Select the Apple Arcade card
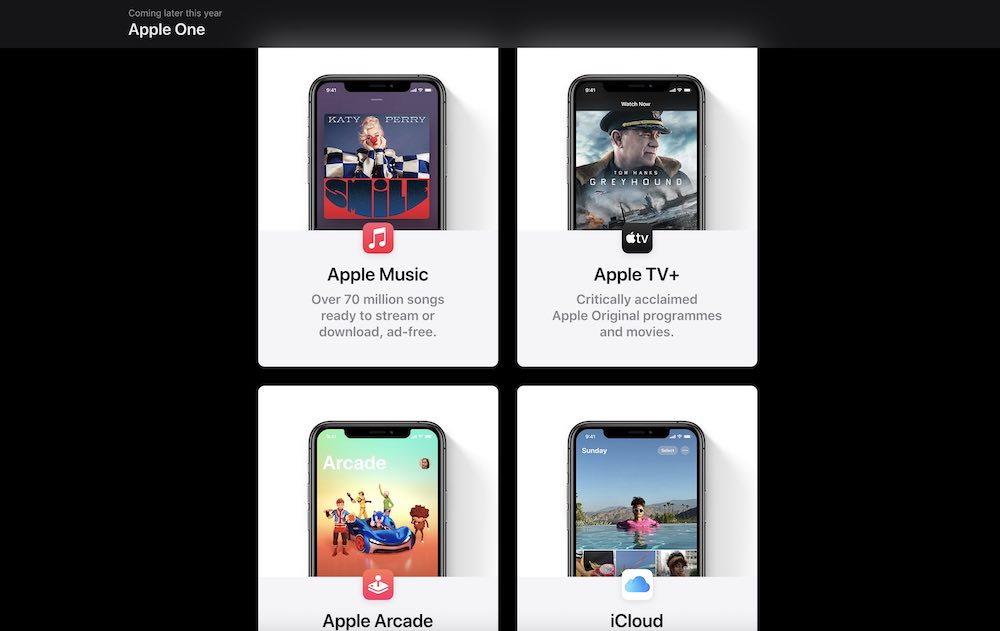 pos(377,510)
